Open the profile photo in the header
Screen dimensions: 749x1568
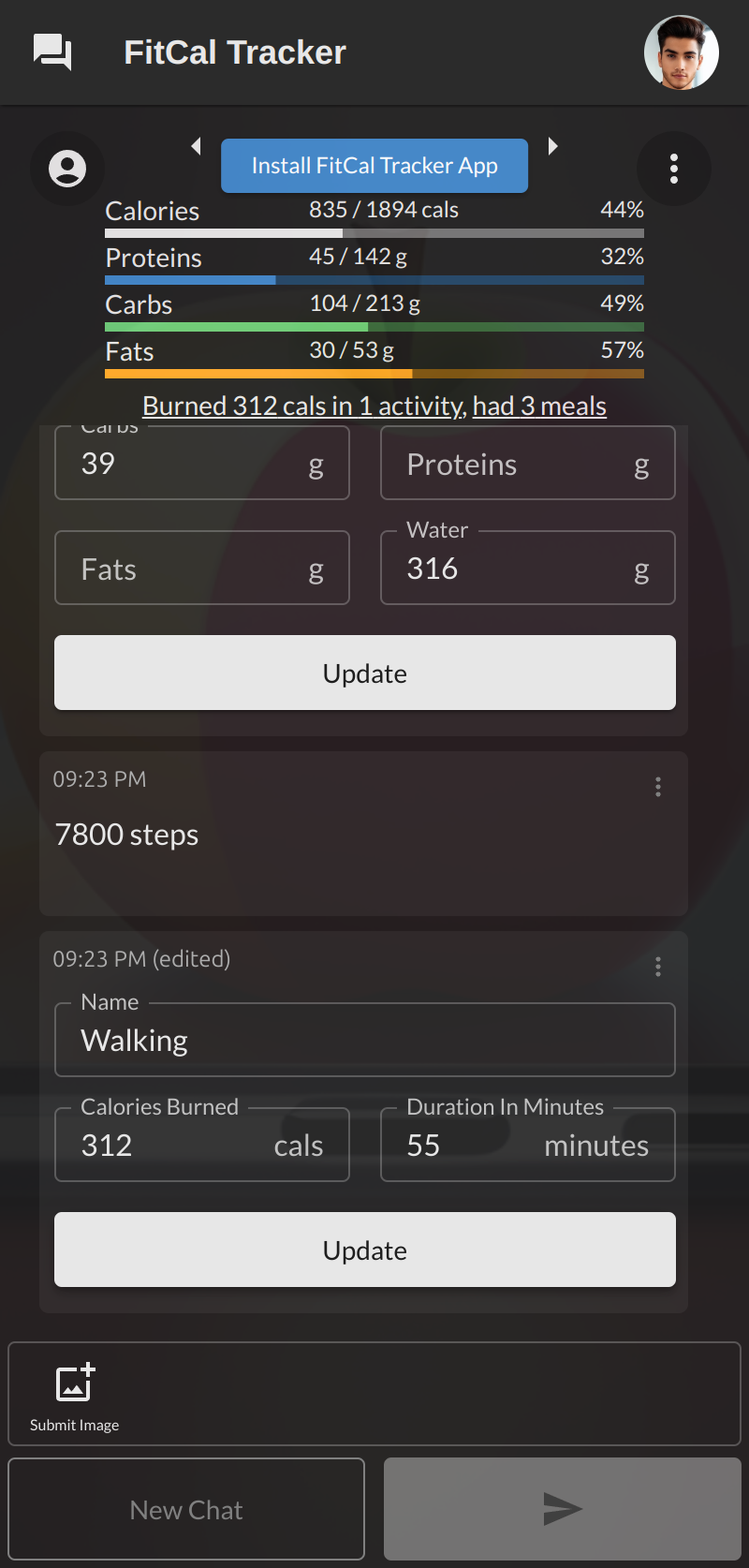coord(682,52)
